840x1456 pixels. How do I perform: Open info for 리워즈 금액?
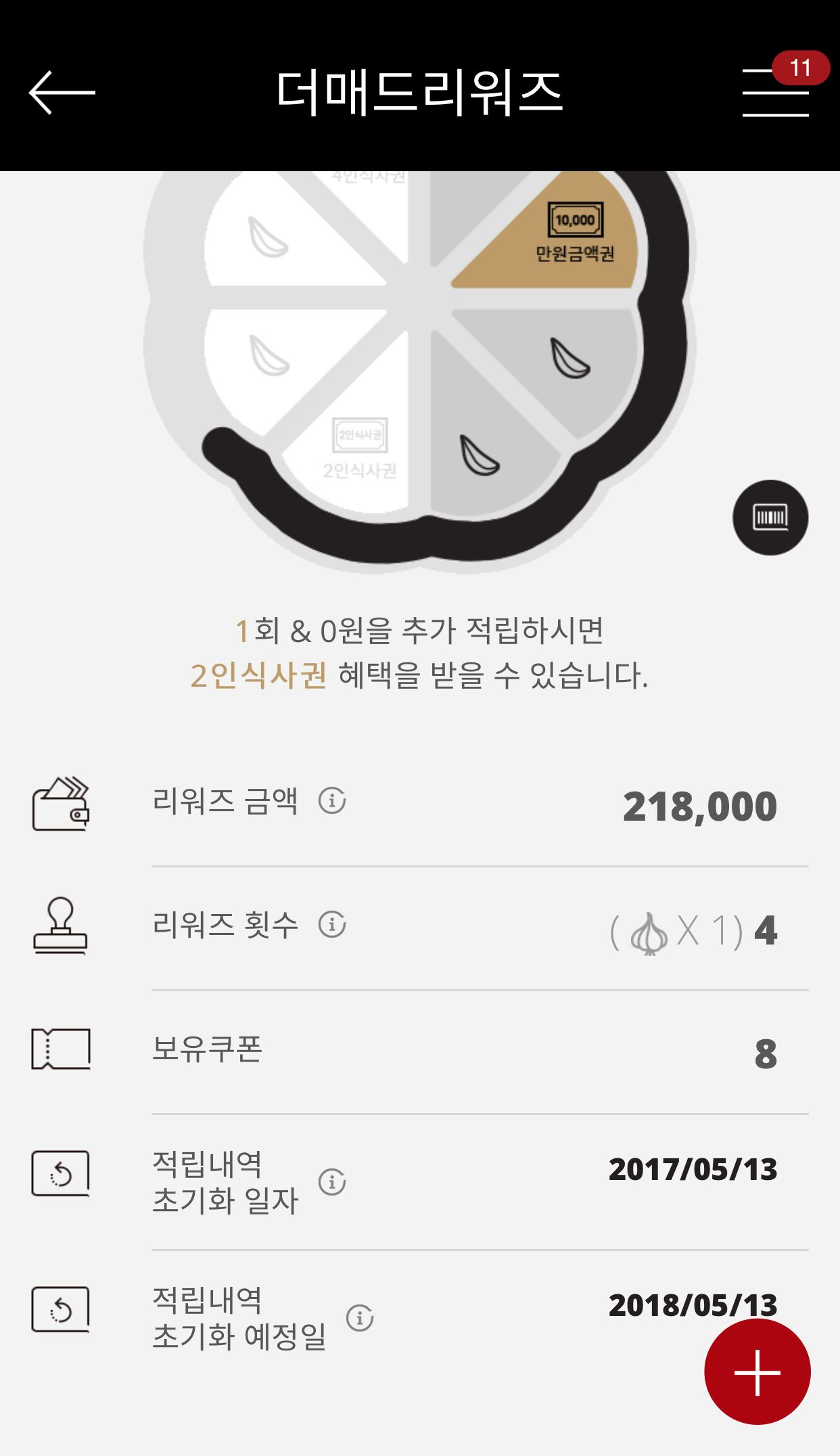coord(332,801)
